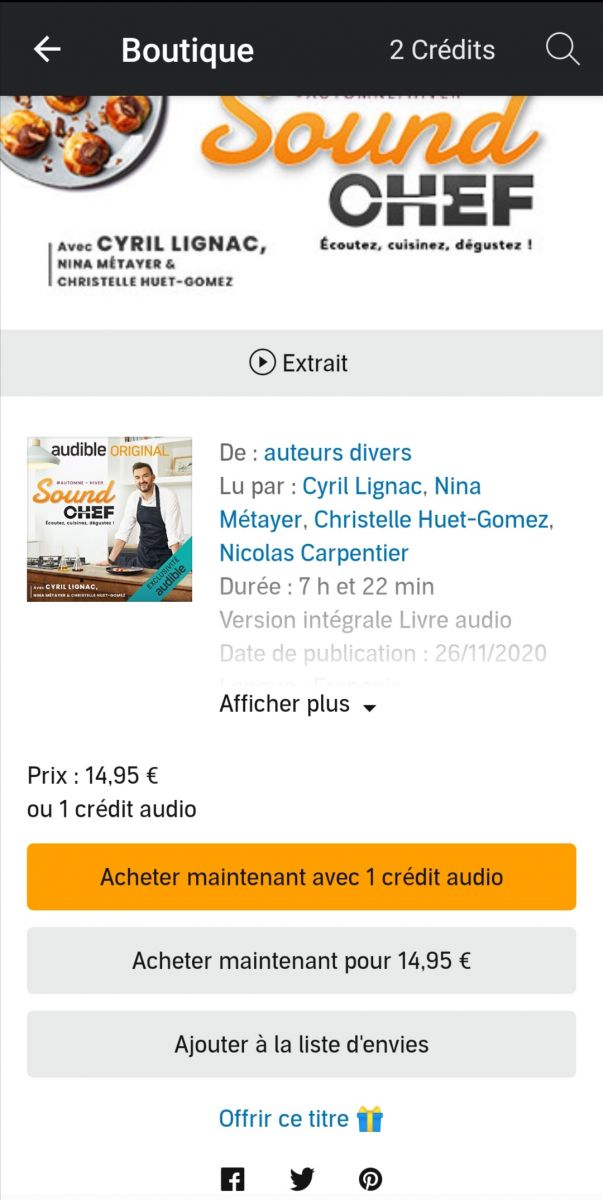Image resolution: width=603 pixels, height=1200 pixels.
Task: Share this title on Twitter
Action: coord(302,1180)
